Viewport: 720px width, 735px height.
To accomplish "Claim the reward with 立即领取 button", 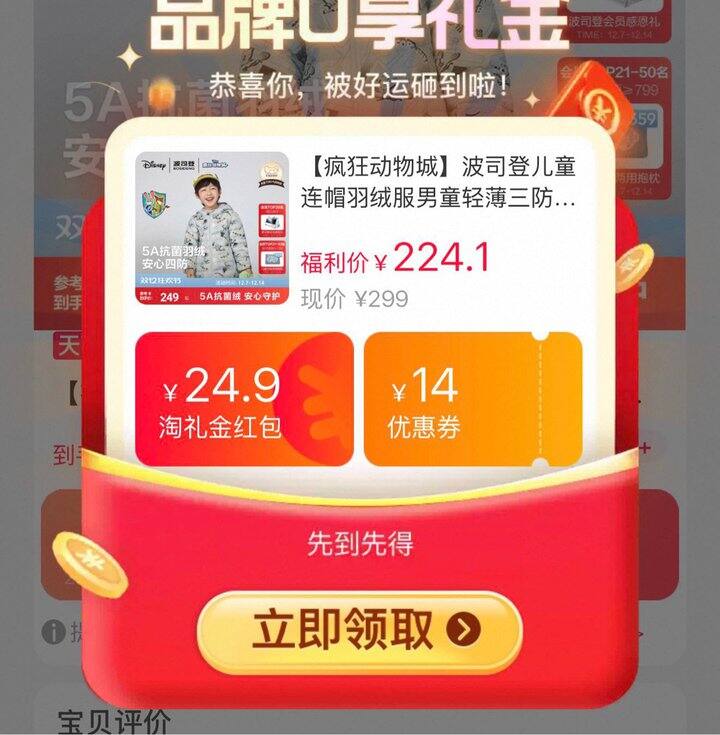I will tap(360, 631).
